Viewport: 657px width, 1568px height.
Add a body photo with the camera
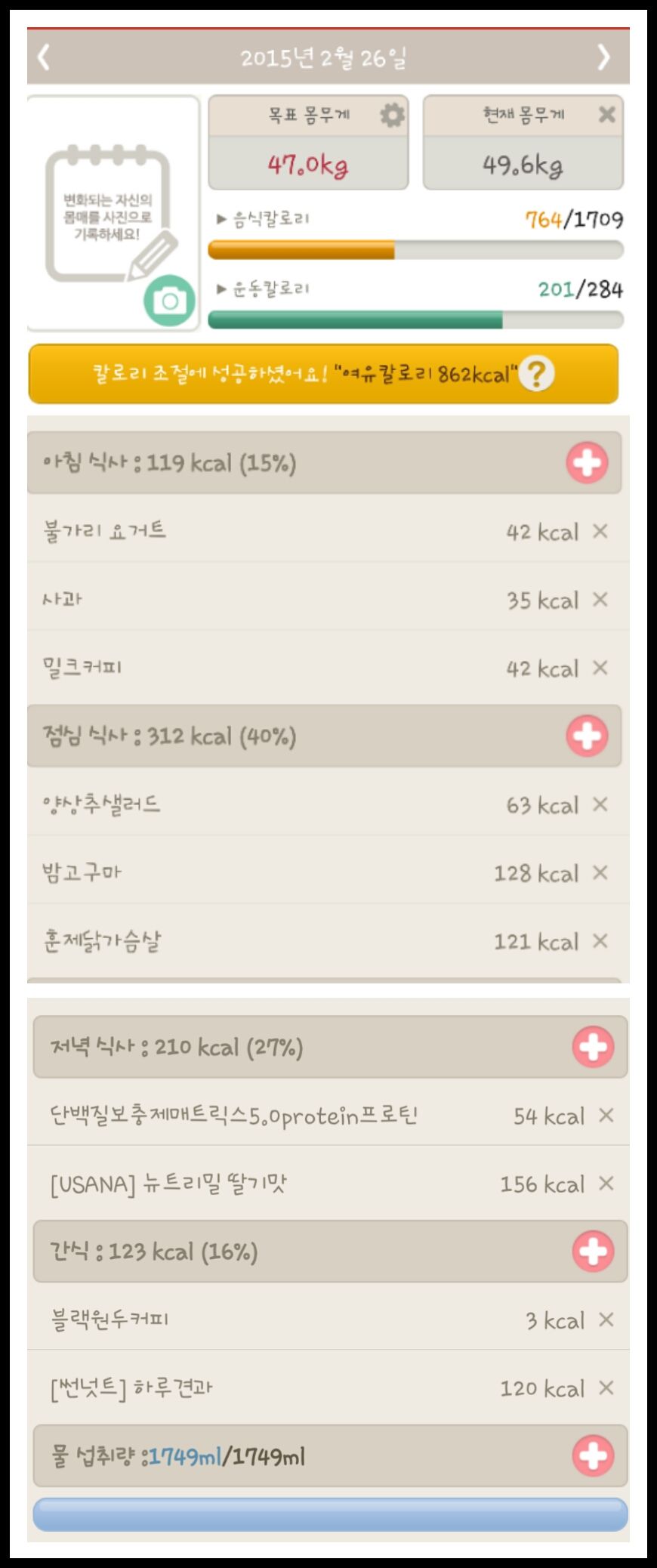coord(169,301)
